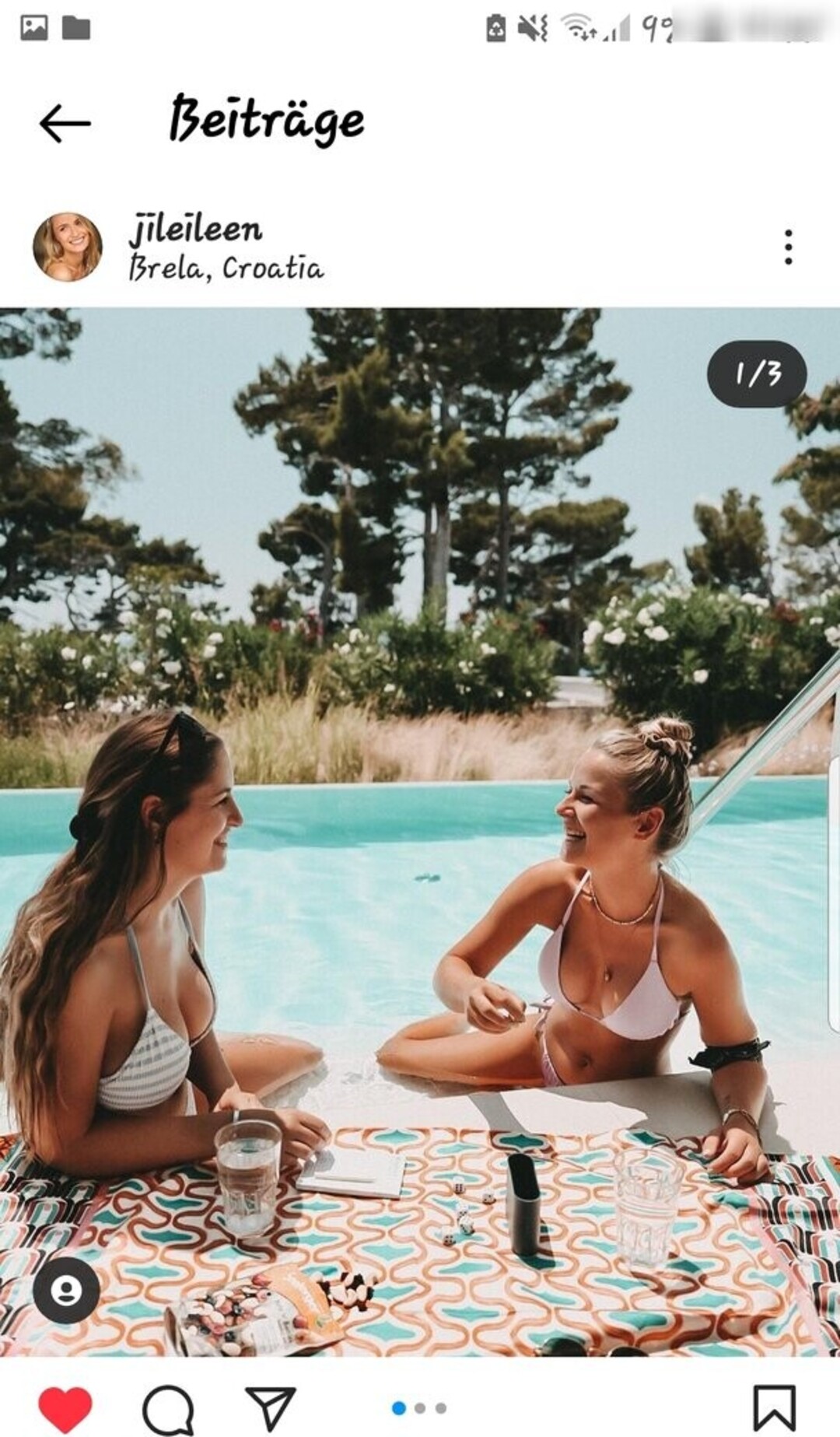
Task: Share the post via paper plane icon
Action: tap(270, 1407)
